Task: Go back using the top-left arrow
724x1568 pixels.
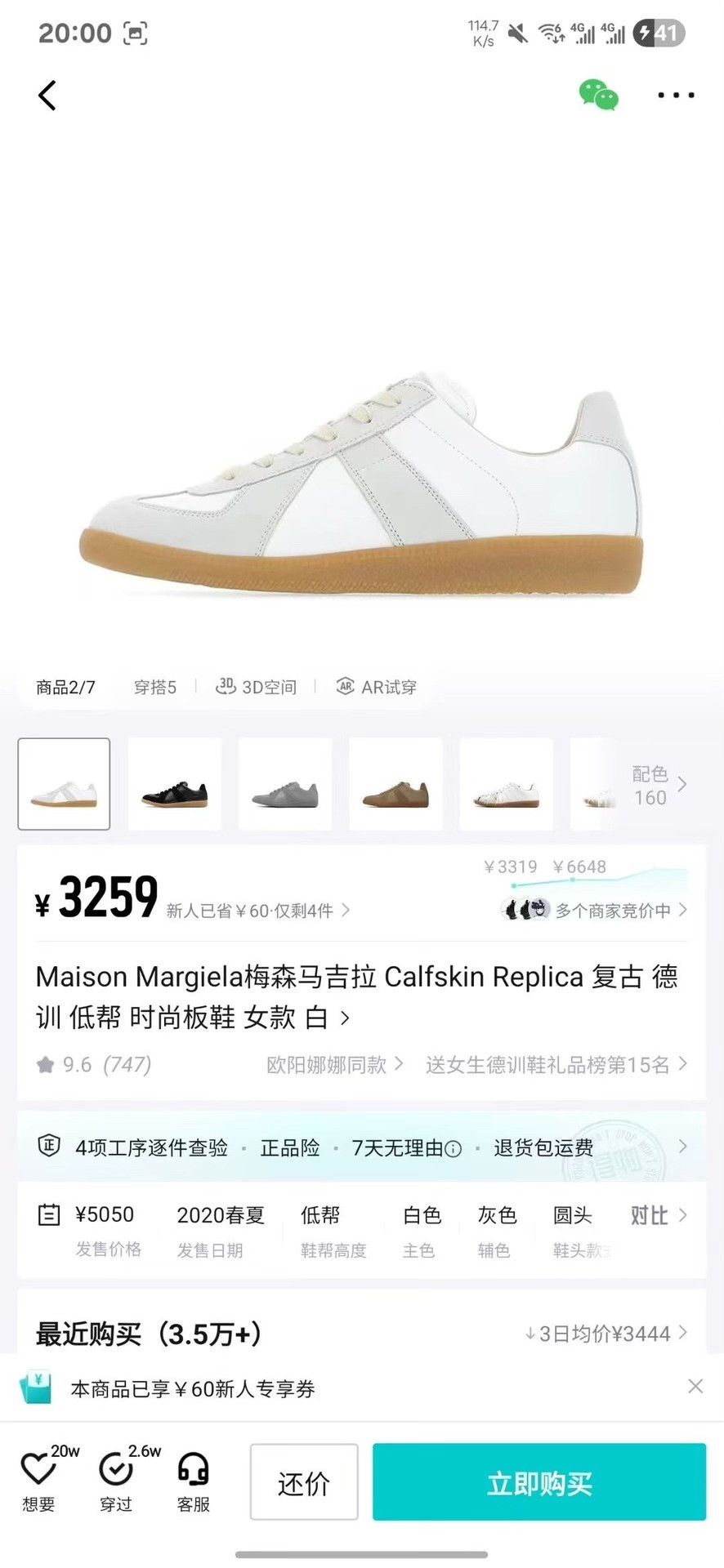Action: 47,96
